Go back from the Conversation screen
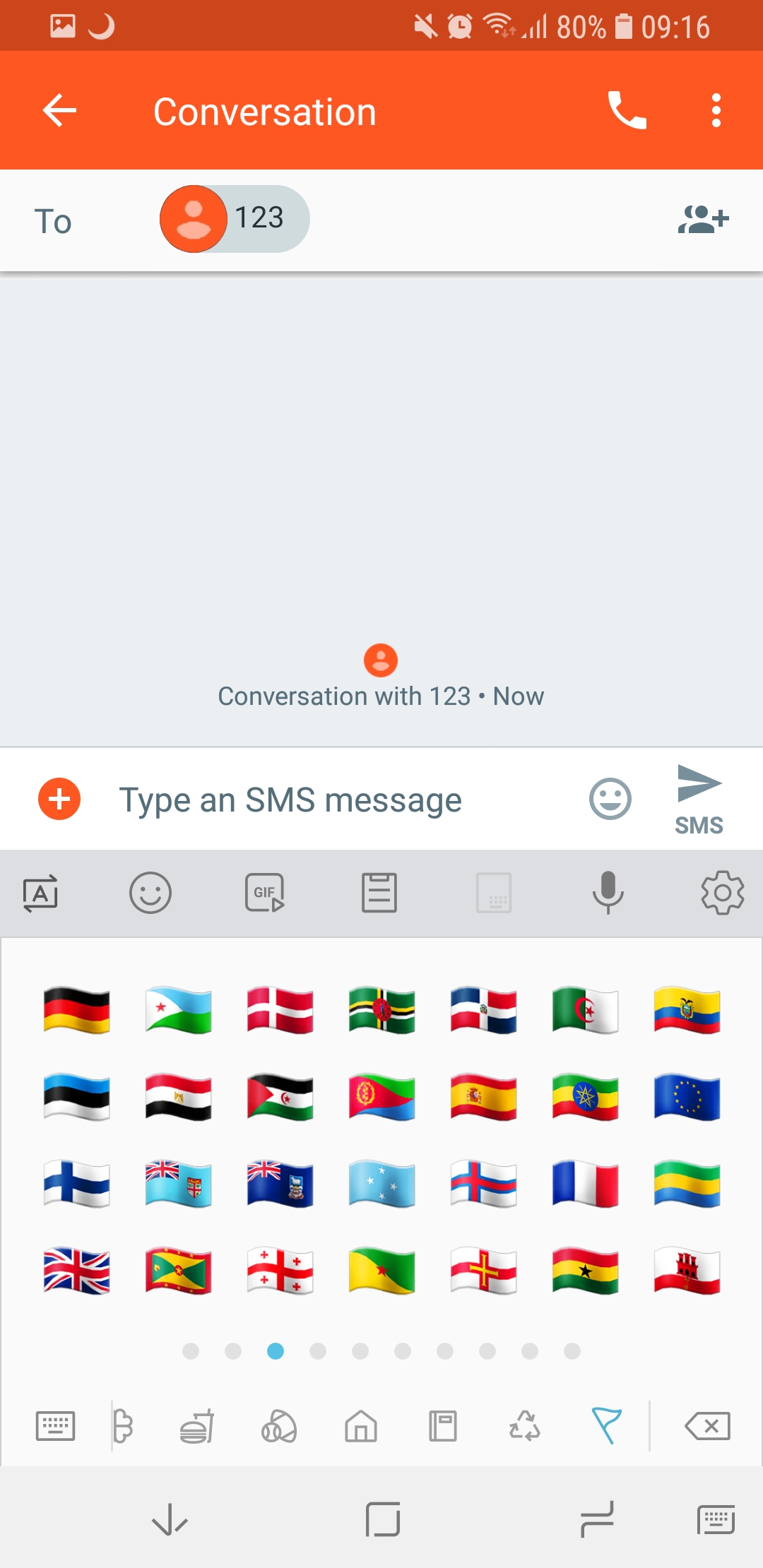Image resolution: width=763 pixels, height=1568 pixels. pyautogui.click(x=59, y=111)
